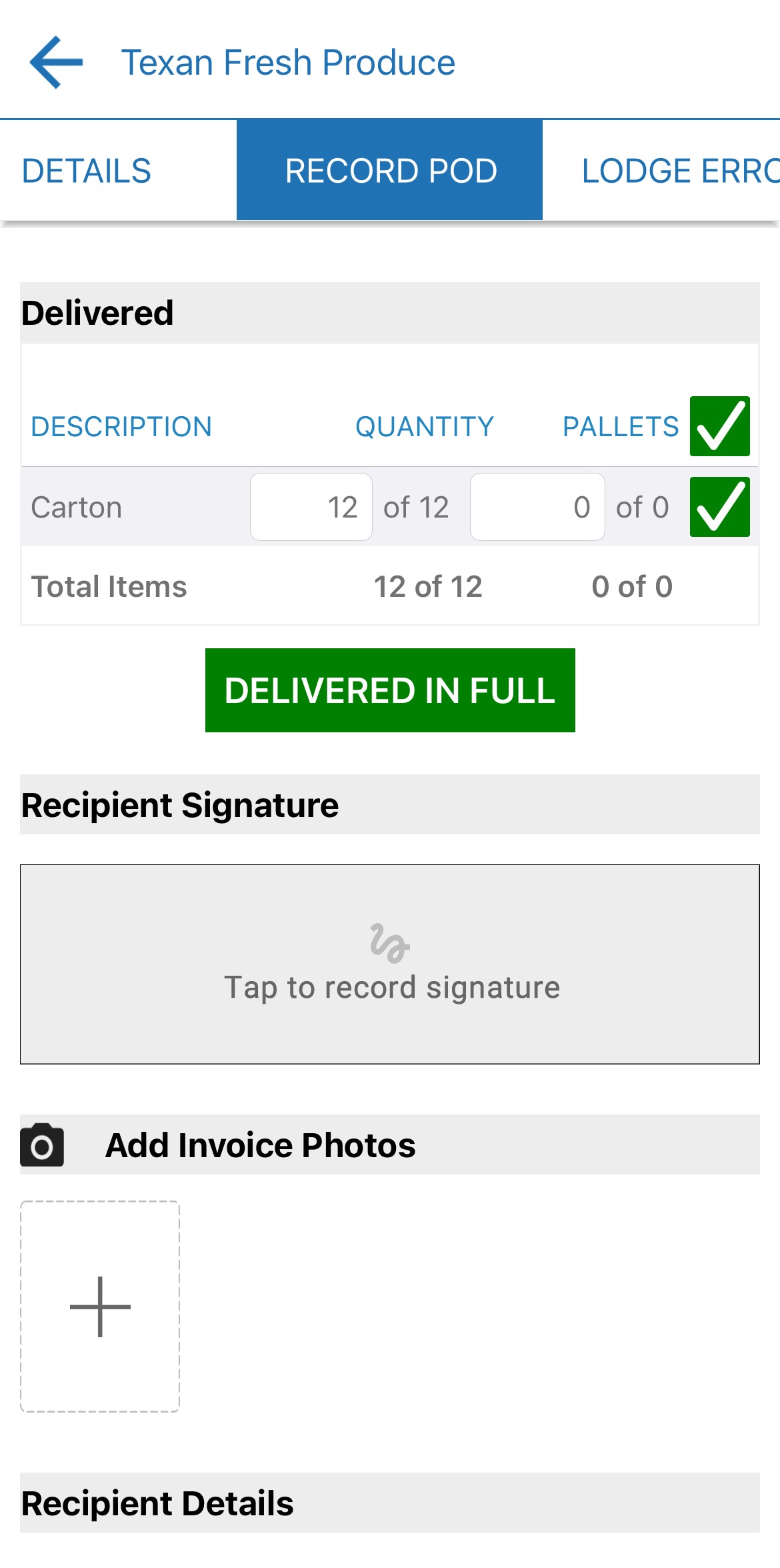Click the Carton quantity field showing 12
This screenshot has height=1568, width=780.
(311, 507)
